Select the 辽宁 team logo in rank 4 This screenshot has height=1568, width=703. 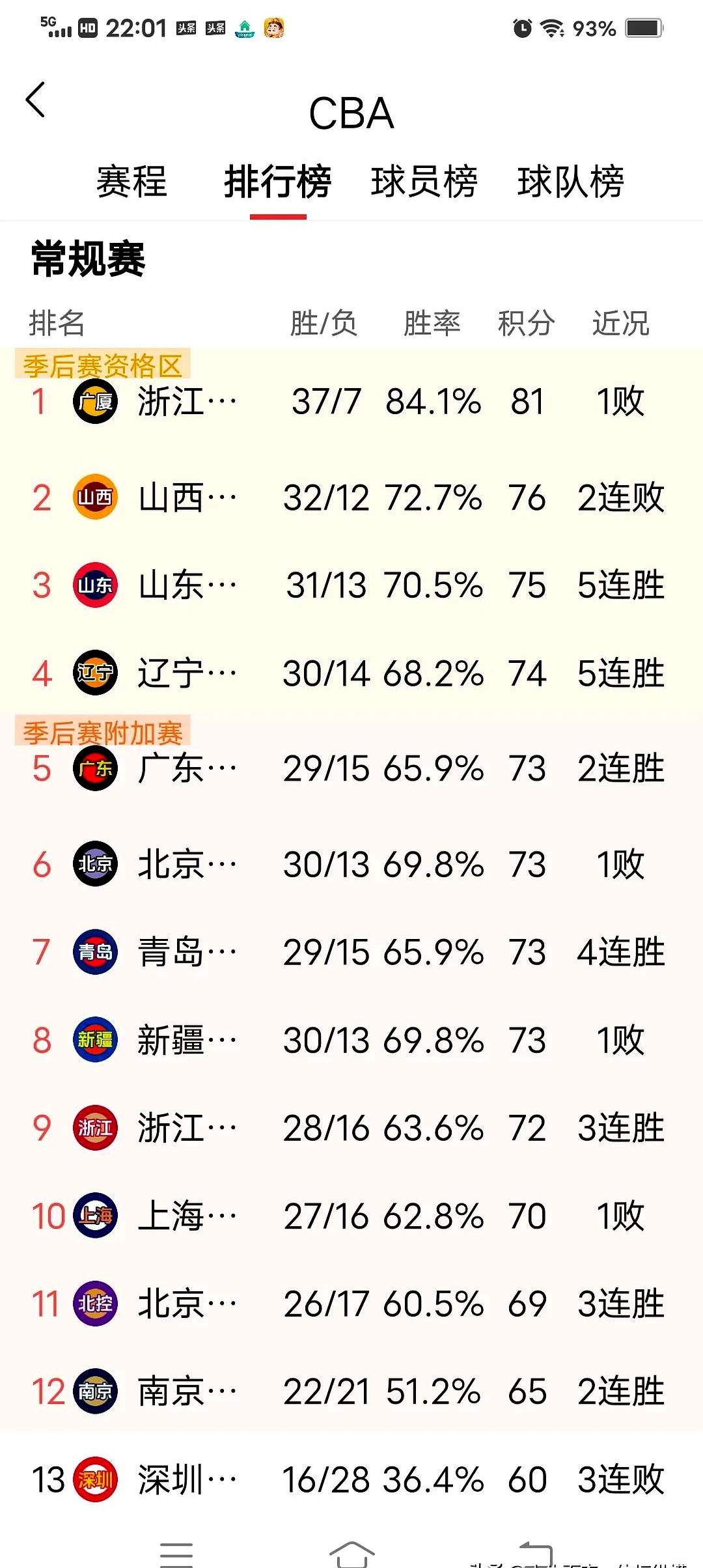point(95,674)
